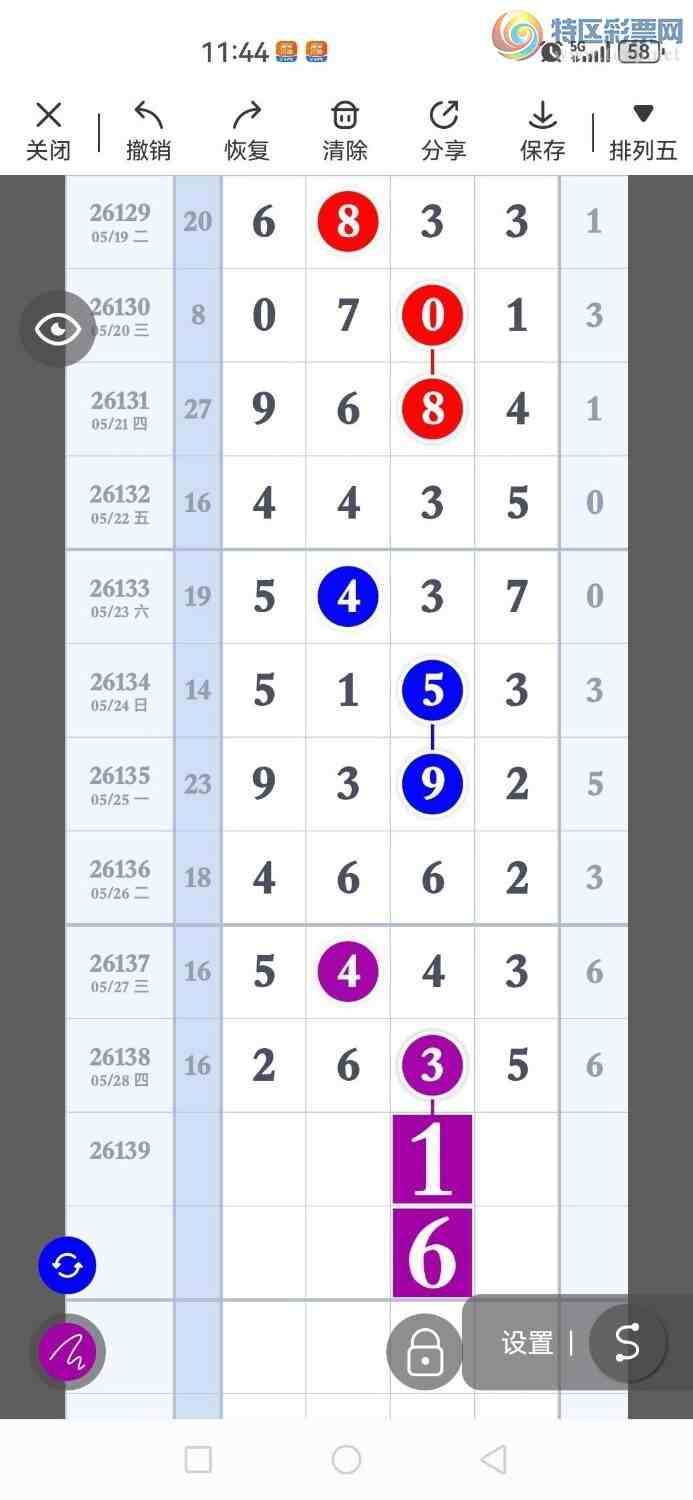Tap the system back button
This screenshot has height=1500, width=693.
click(493, 1459)
